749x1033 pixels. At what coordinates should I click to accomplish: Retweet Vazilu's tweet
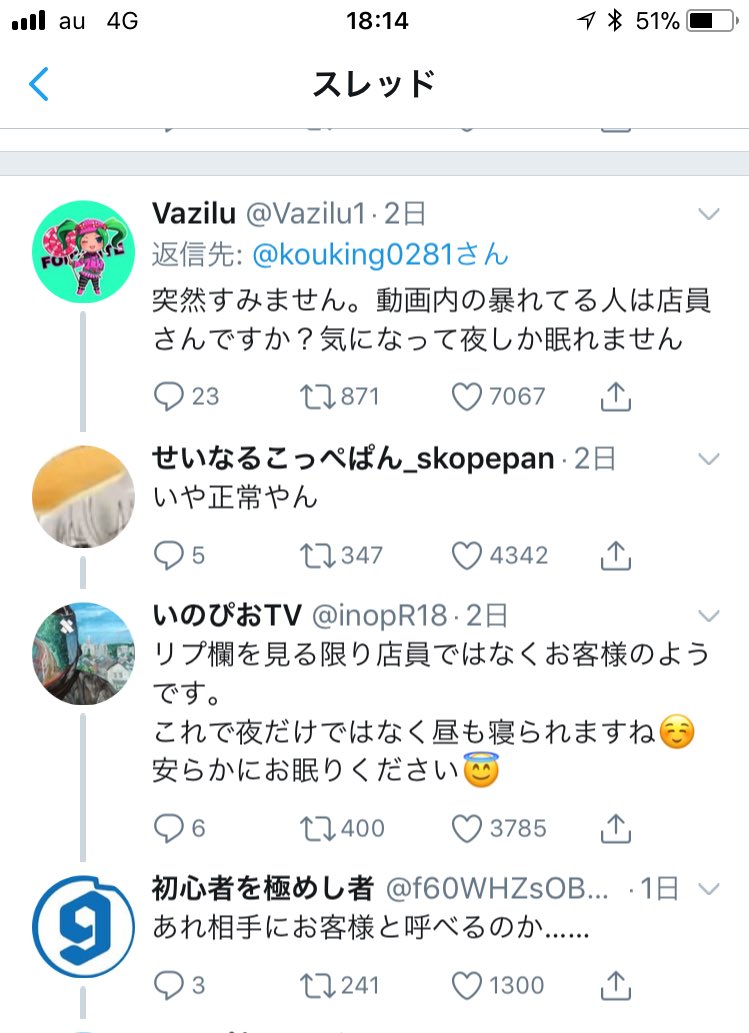click(316, 397)
